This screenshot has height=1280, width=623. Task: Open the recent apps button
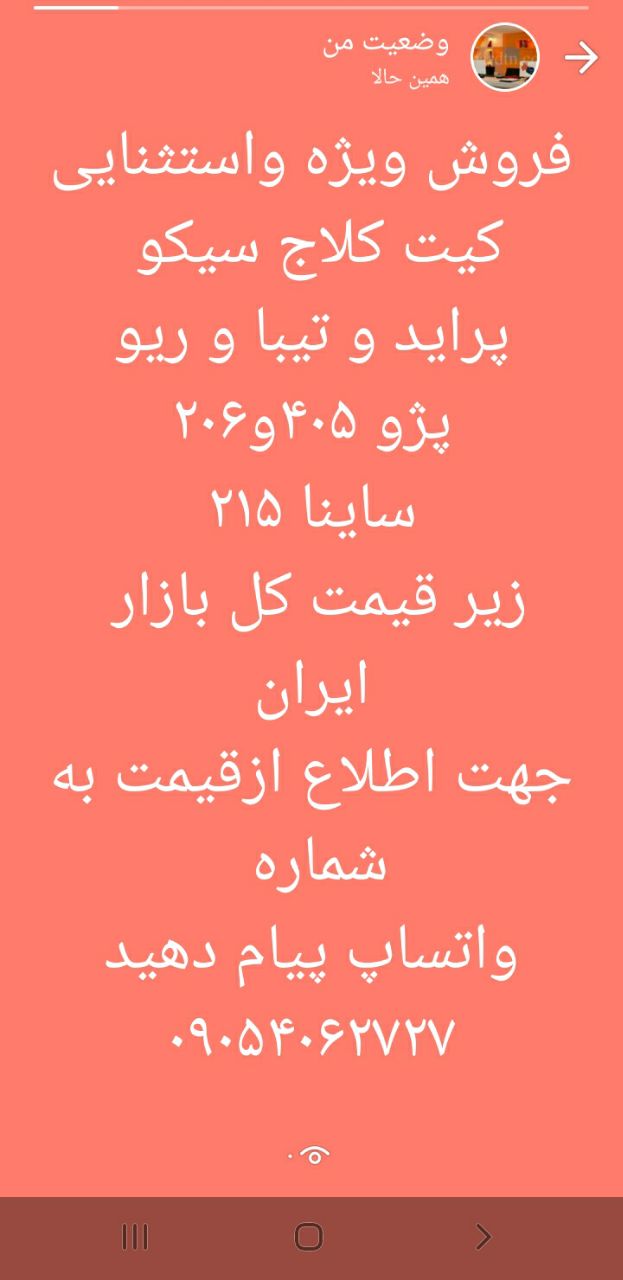[134, 1237]
